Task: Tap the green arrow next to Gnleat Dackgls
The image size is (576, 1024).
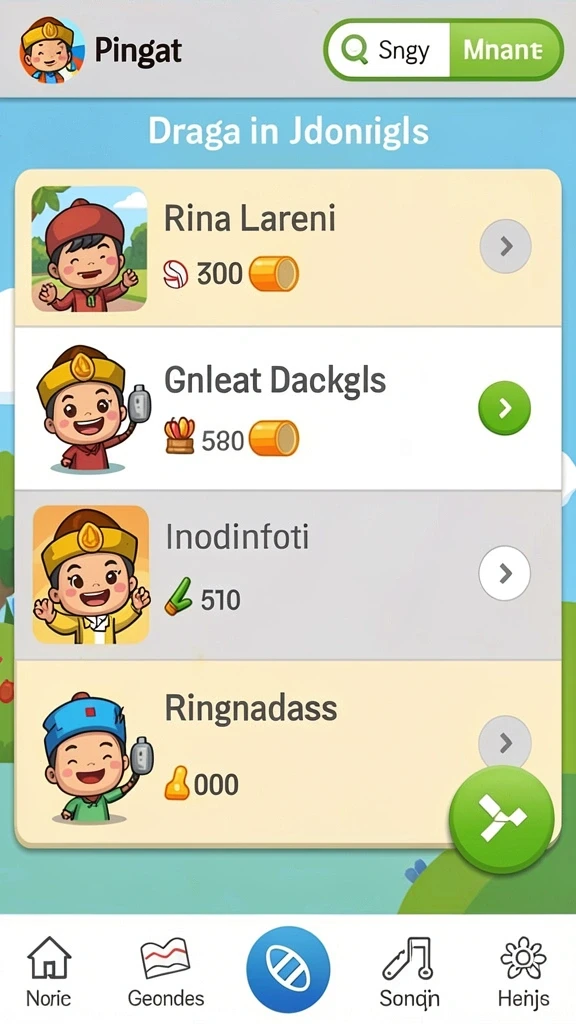Action: [x=505, y=408]
